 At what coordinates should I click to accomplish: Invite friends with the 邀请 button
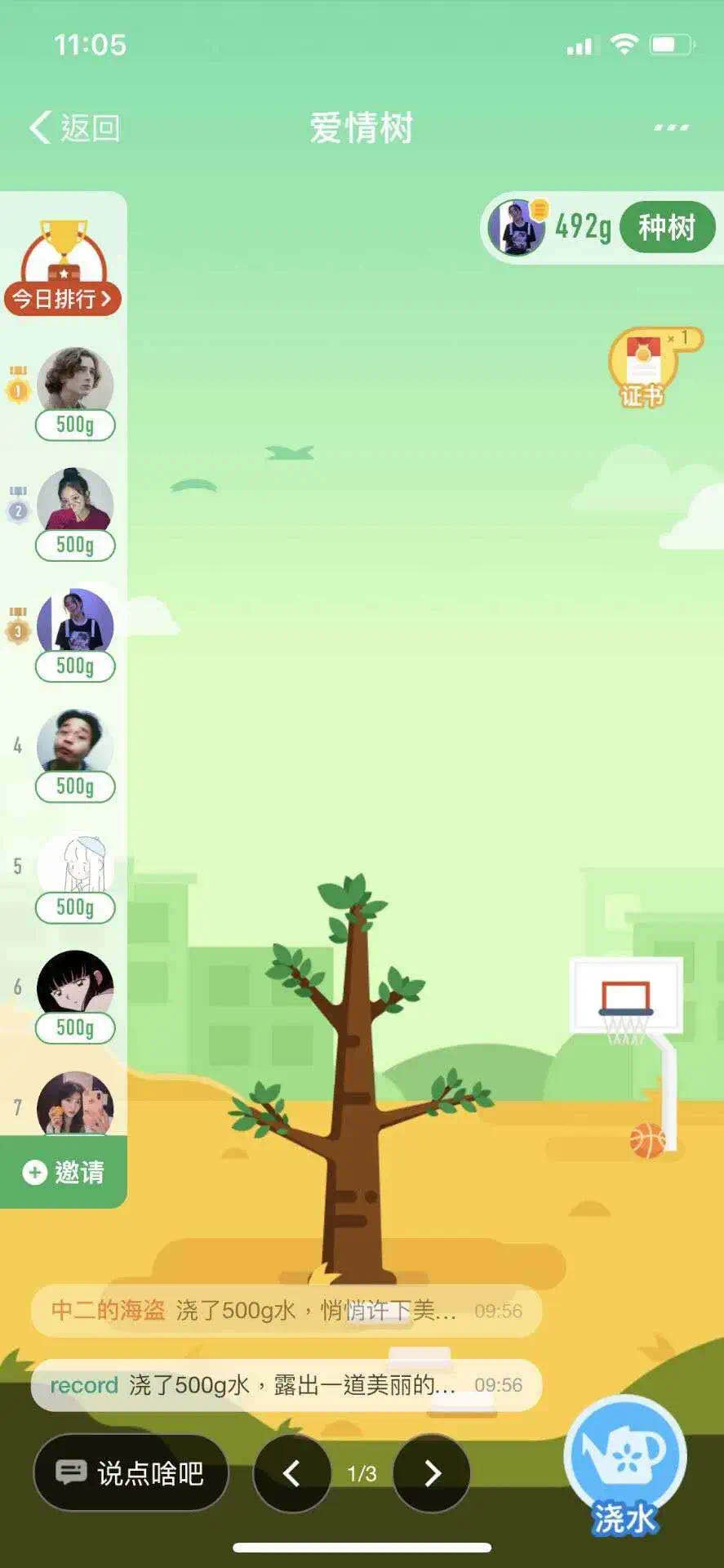point(64,1172)
